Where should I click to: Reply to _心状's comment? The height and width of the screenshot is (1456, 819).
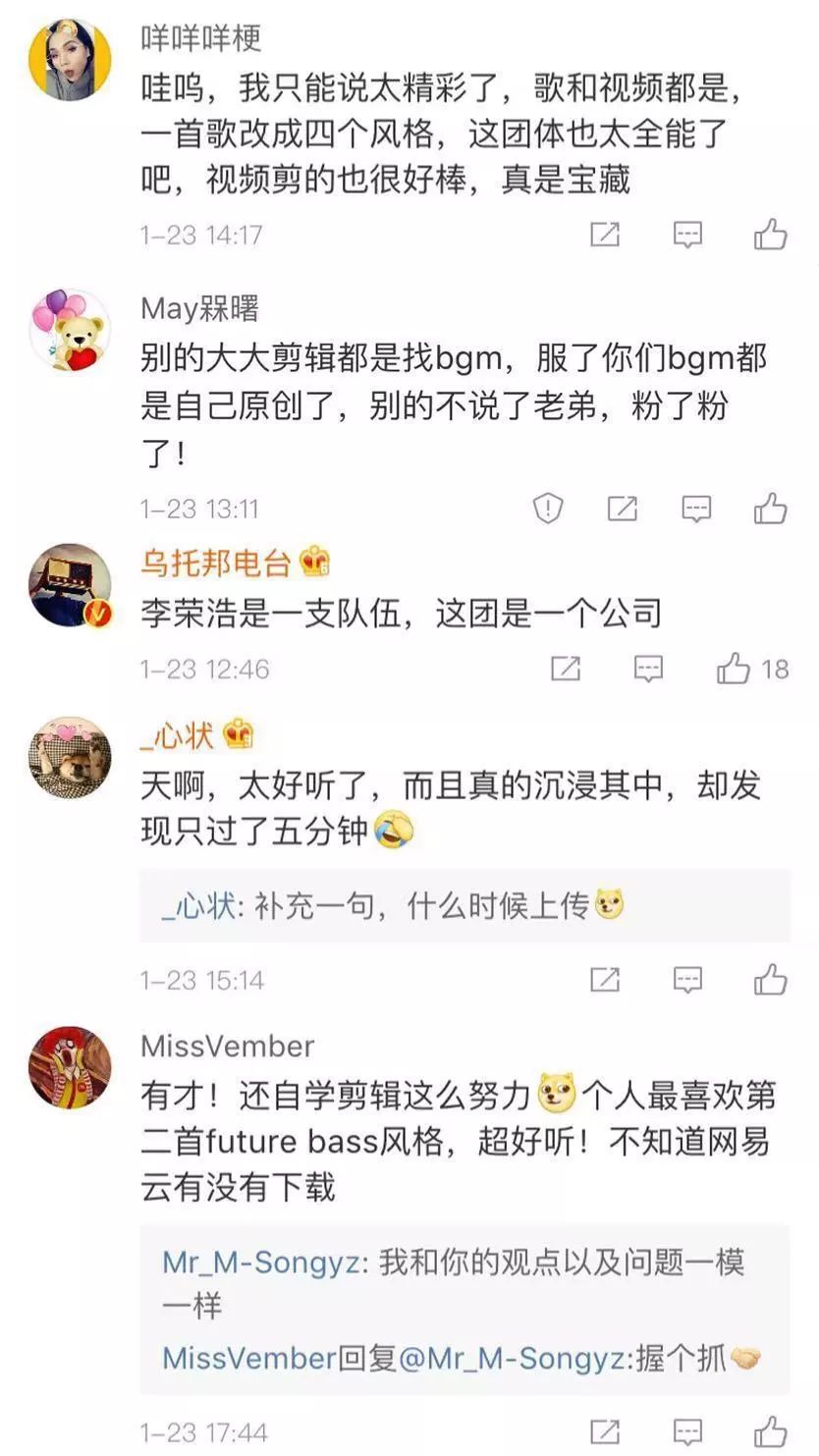[x=687, y=980]
